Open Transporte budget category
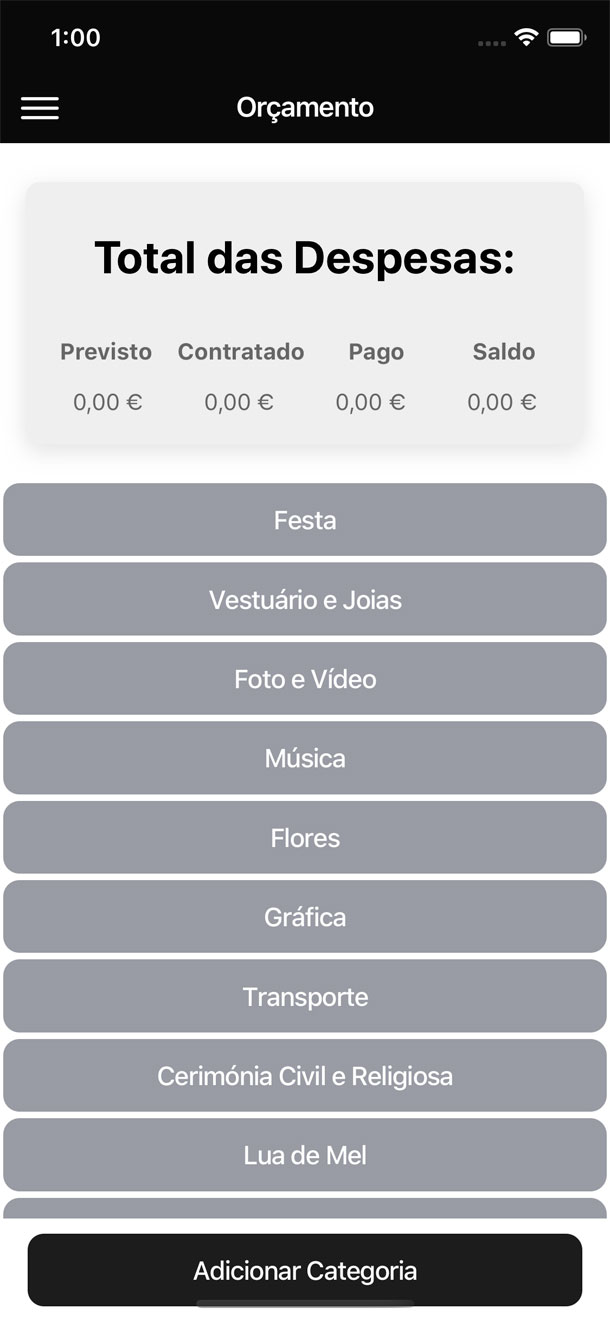Viewport: 610px width, 1321px height. (x=305, y=997)
